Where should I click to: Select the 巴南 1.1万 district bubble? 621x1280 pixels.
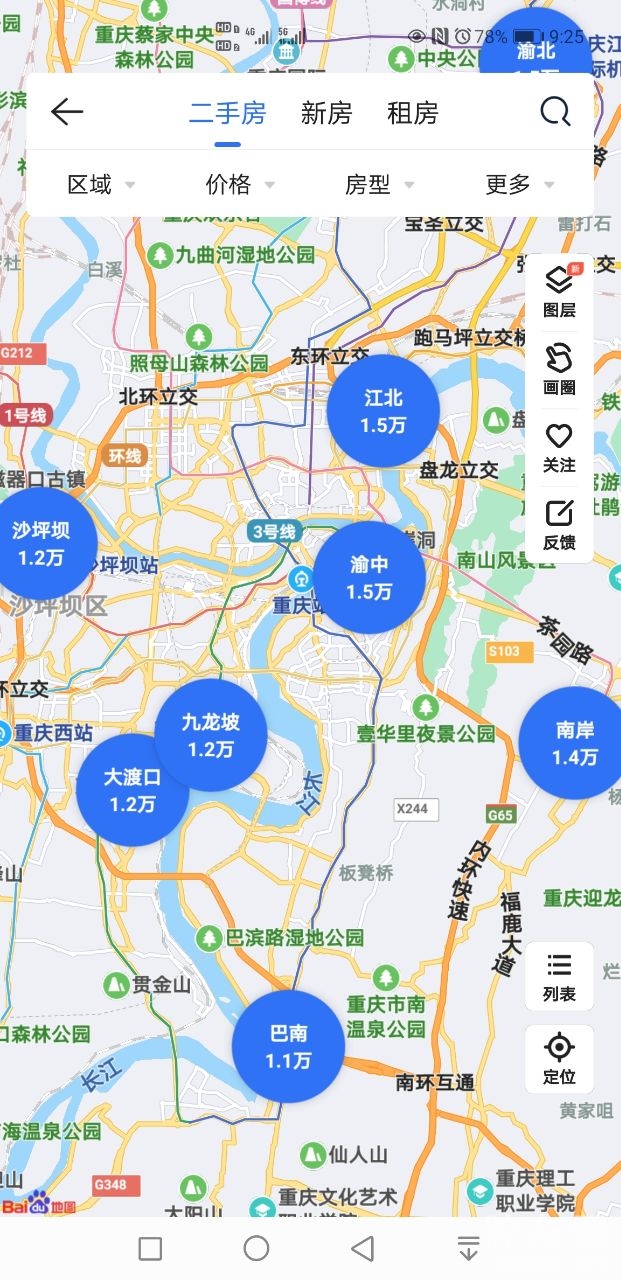(x=288, y=1046)
